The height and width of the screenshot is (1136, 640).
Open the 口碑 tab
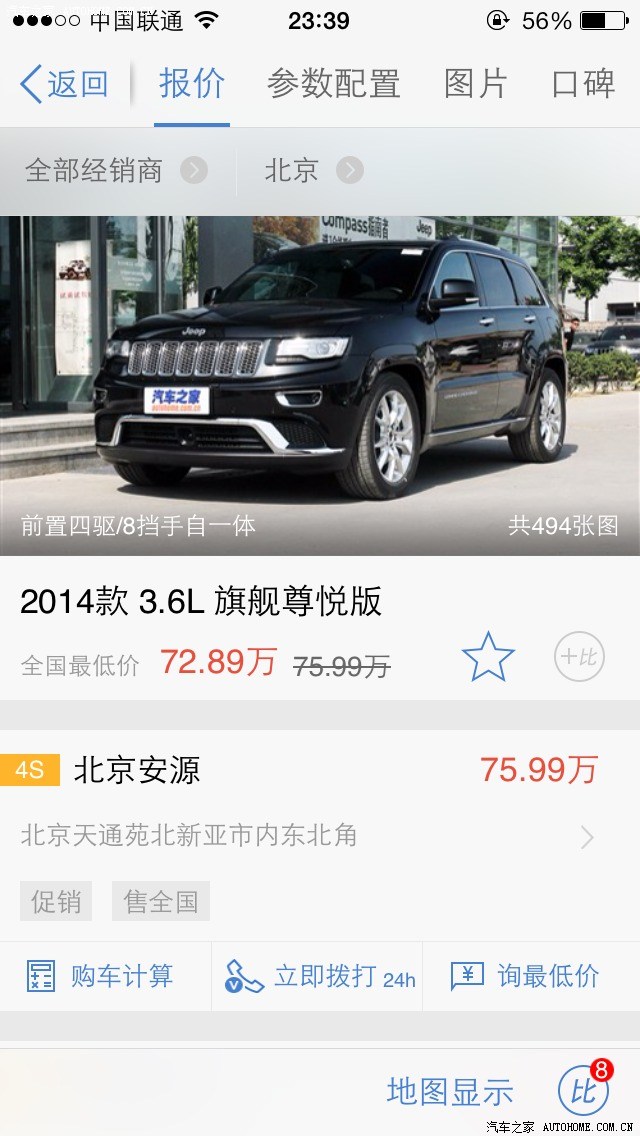(583, 84)
